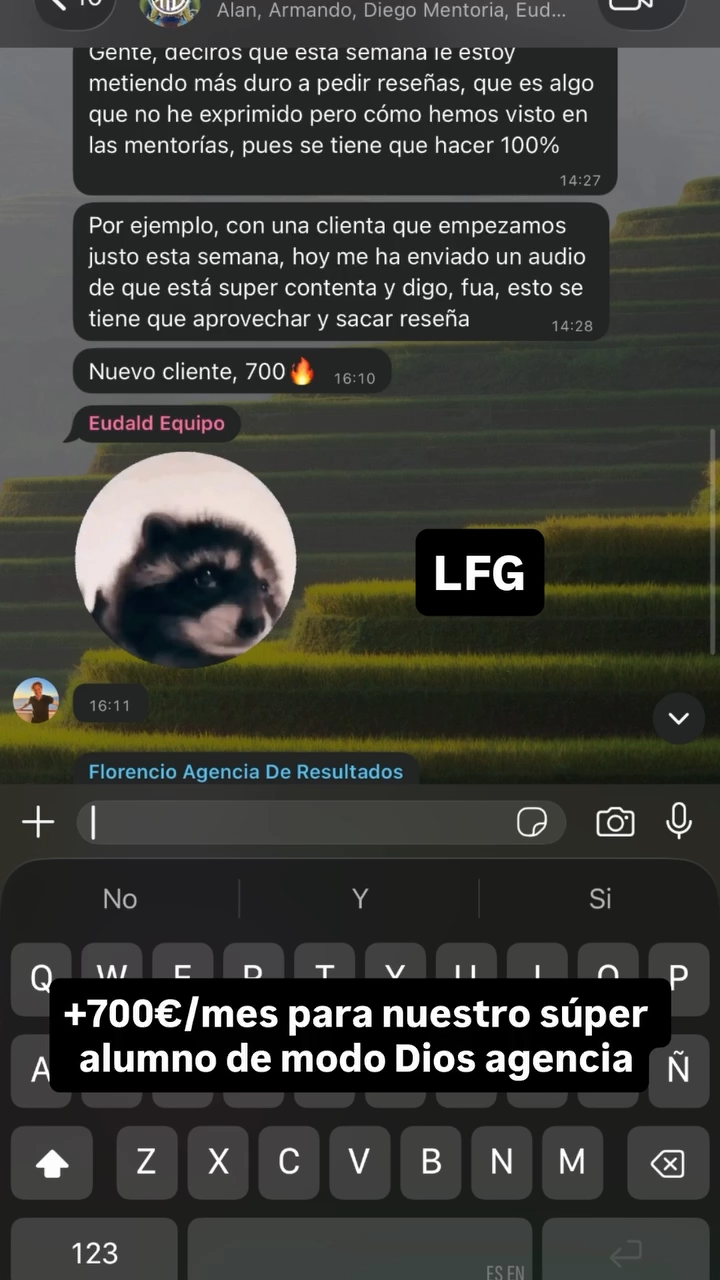Screen dimensions: 720x1280
Task: Open the camera to send a photo
Action: click(615, 822)
